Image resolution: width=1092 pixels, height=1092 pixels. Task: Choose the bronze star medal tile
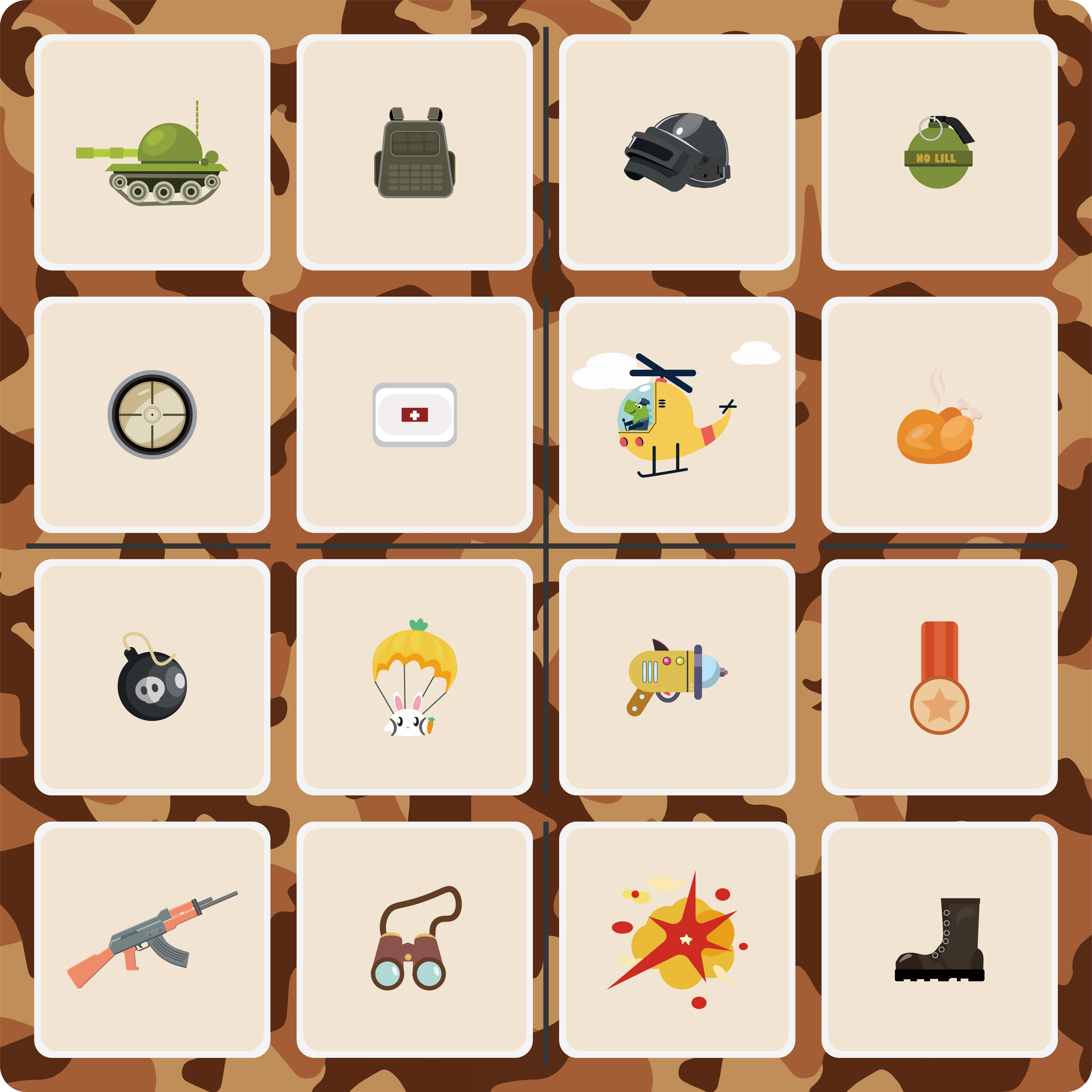(939, 677)
